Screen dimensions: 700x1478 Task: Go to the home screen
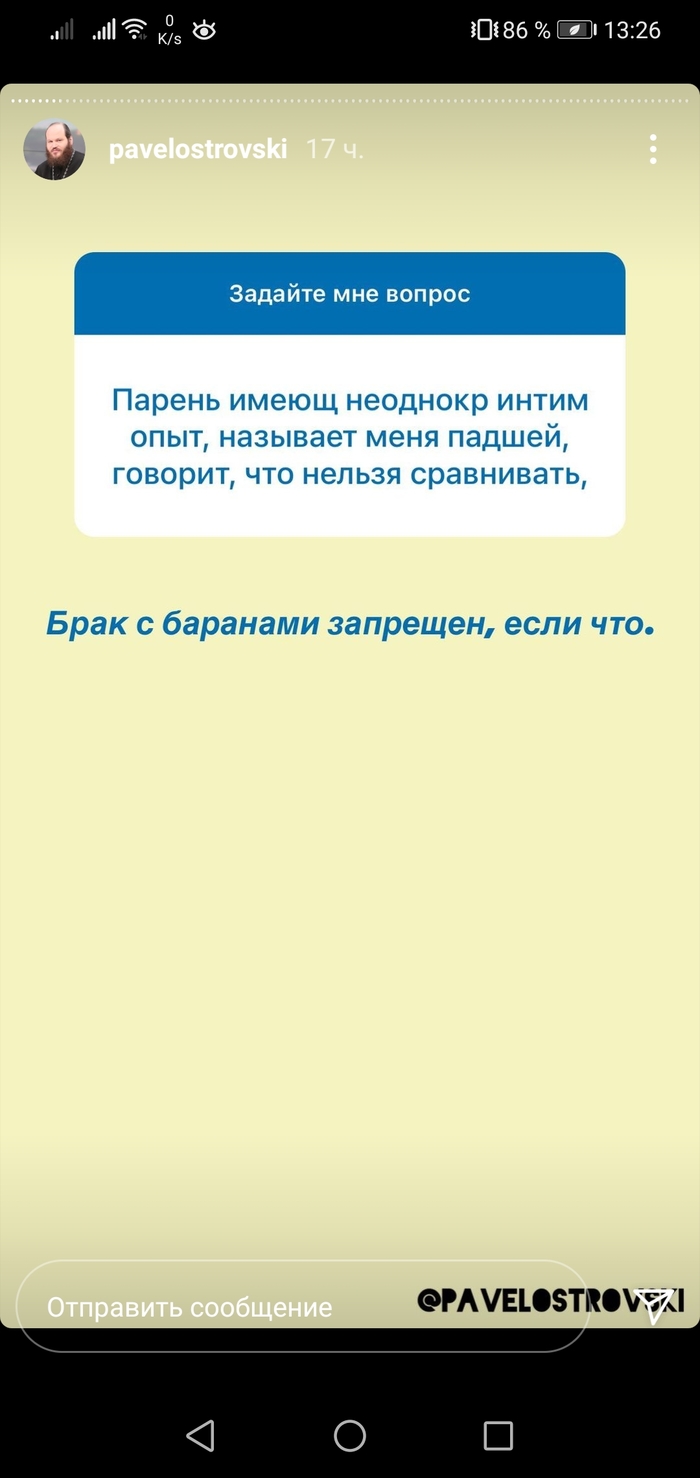[x=350, y=1436]
